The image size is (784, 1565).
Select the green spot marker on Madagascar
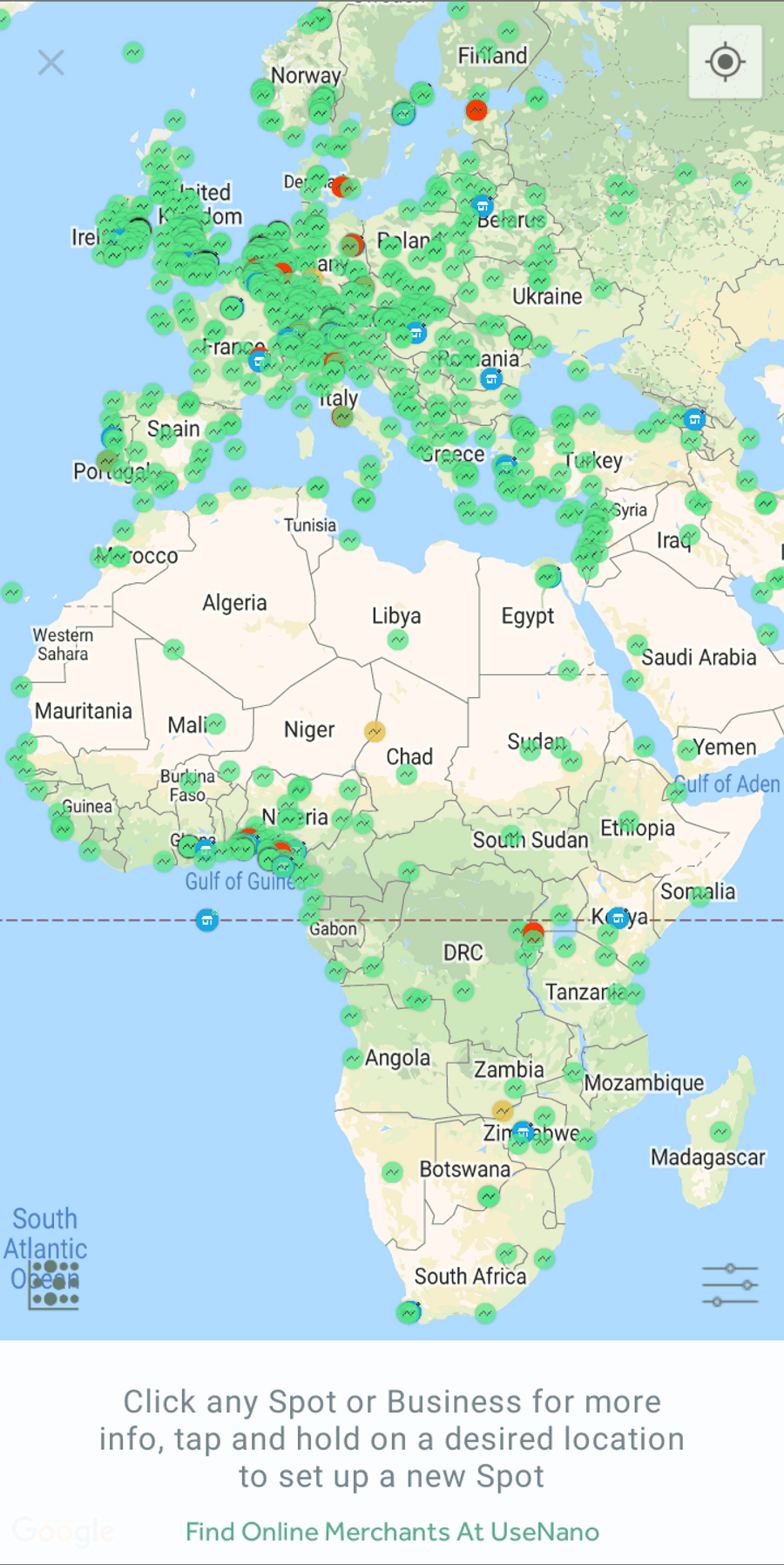click(x=720, y=1132)
